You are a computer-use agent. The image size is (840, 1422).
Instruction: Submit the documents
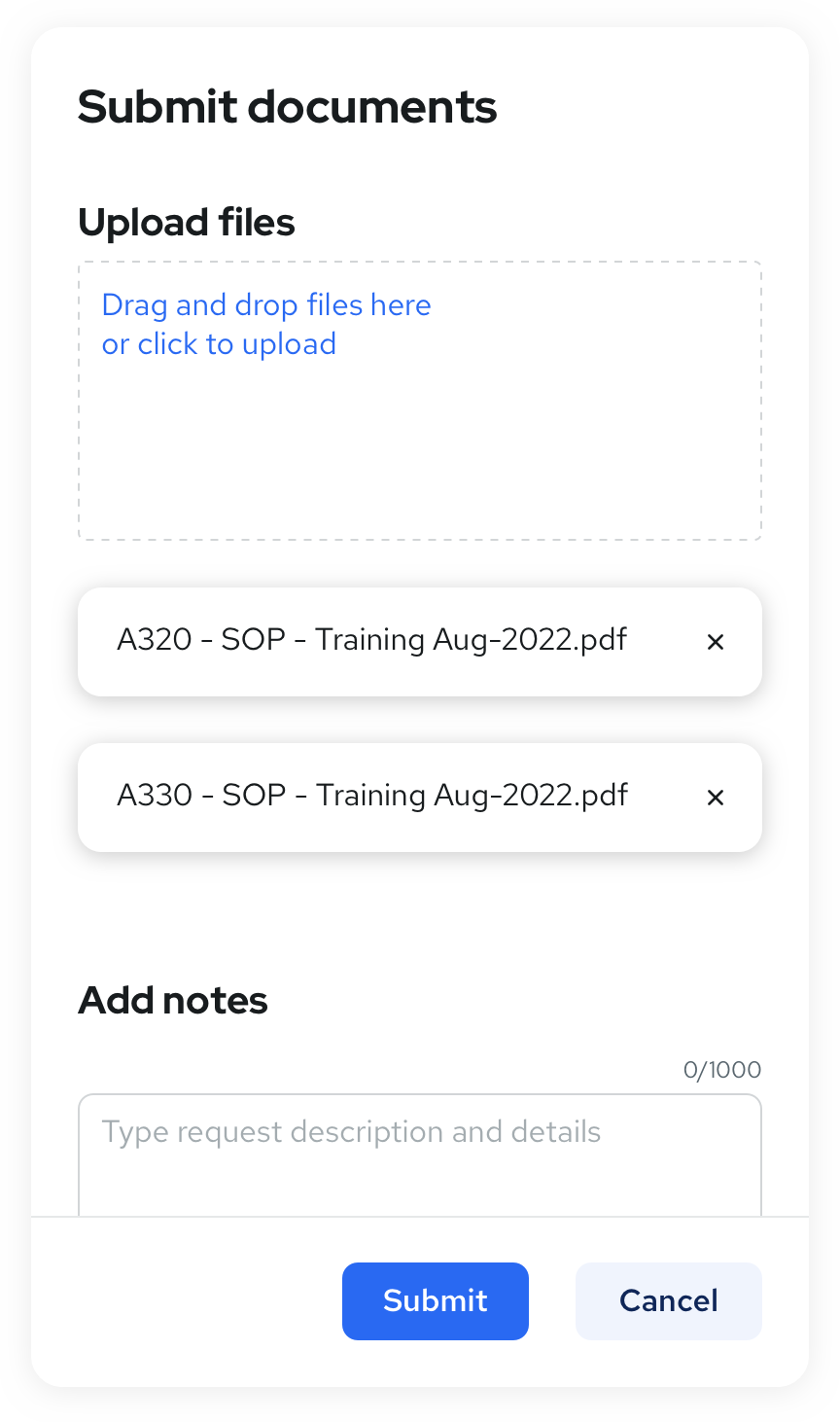tap(435, 1300)
